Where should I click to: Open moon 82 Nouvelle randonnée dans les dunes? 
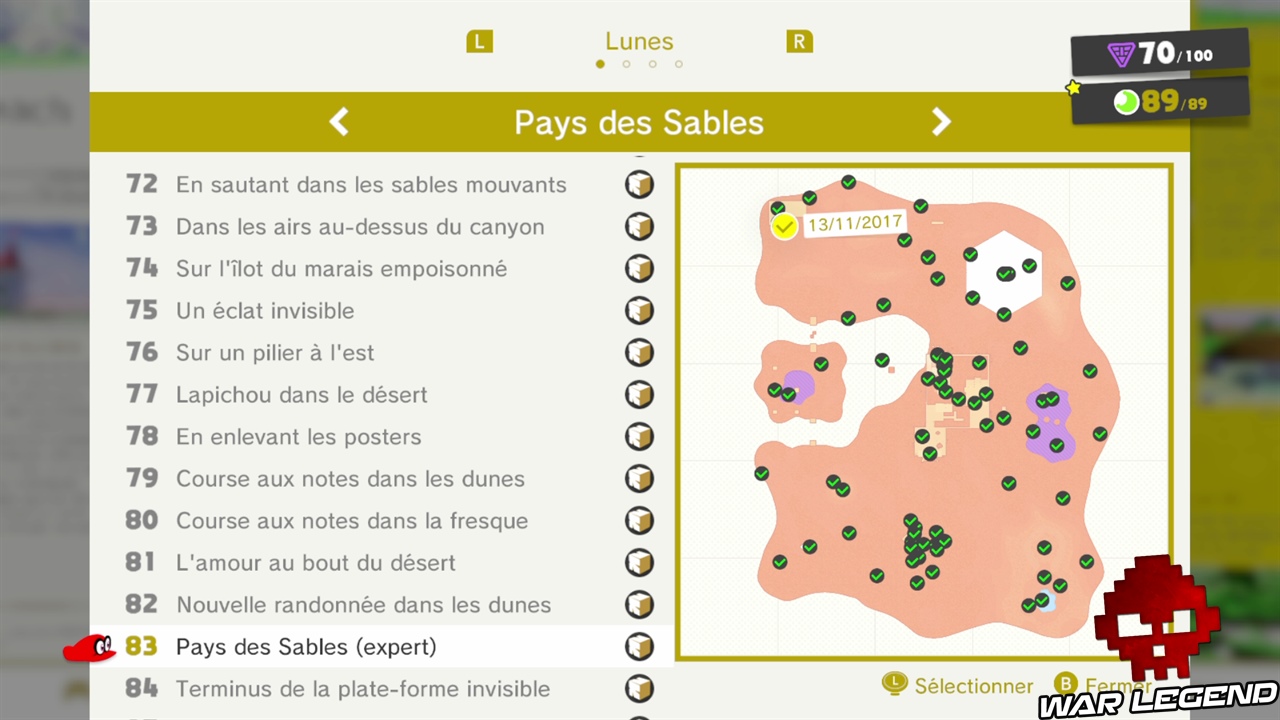(363, 605)
